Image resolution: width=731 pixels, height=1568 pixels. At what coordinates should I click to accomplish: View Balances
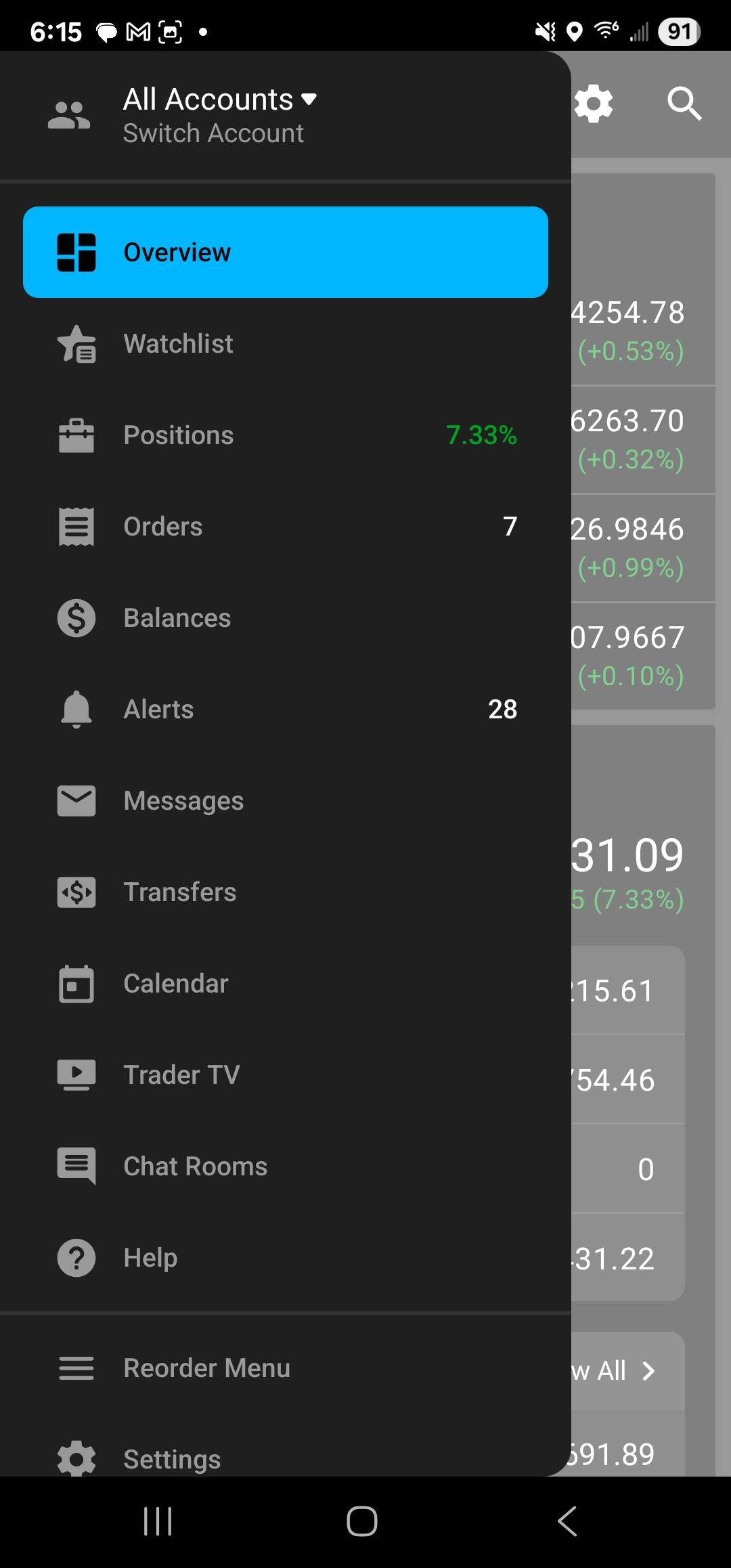coord(285,617)
